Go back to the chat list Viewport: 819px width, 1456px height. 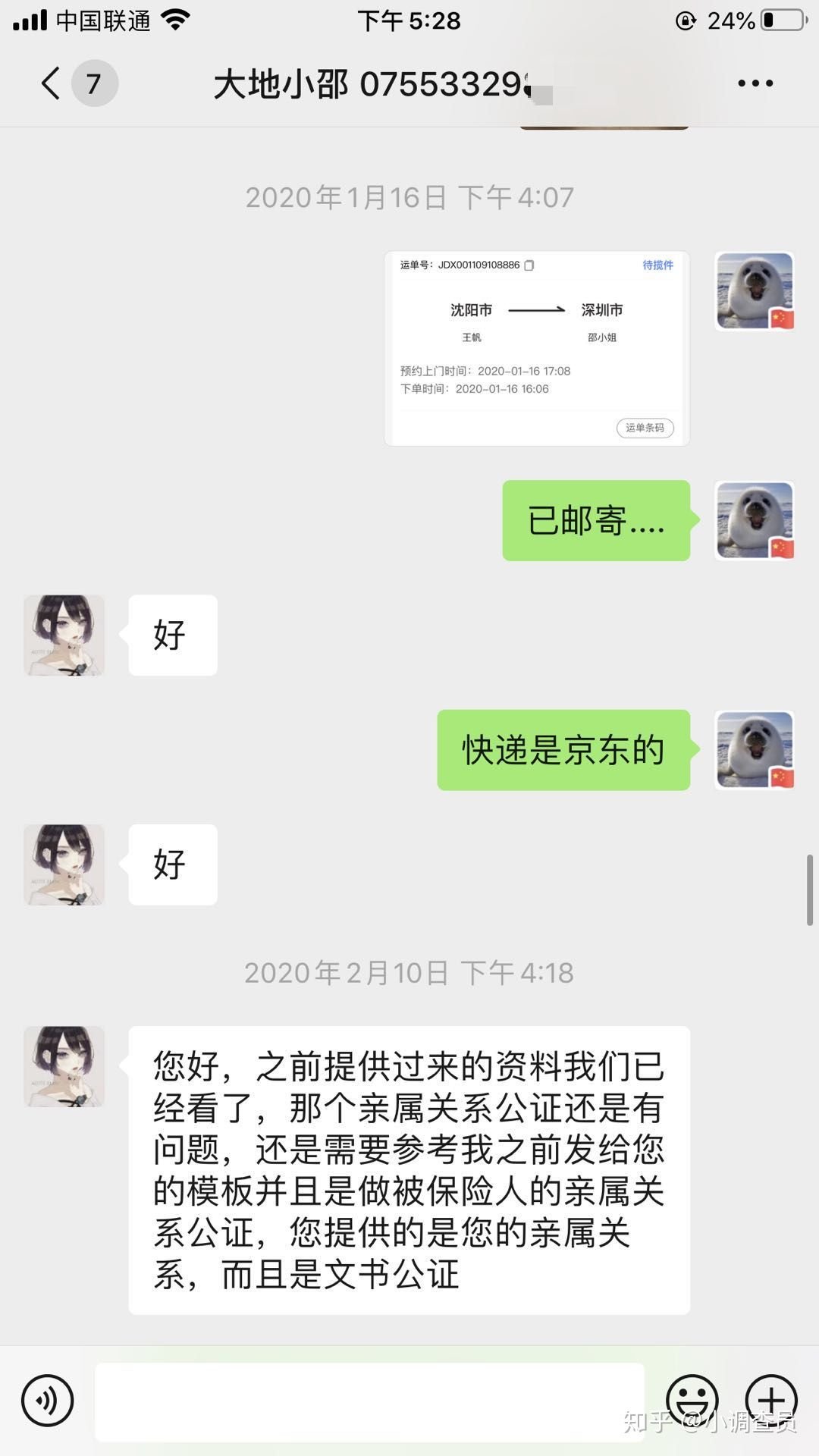point(52,83)
